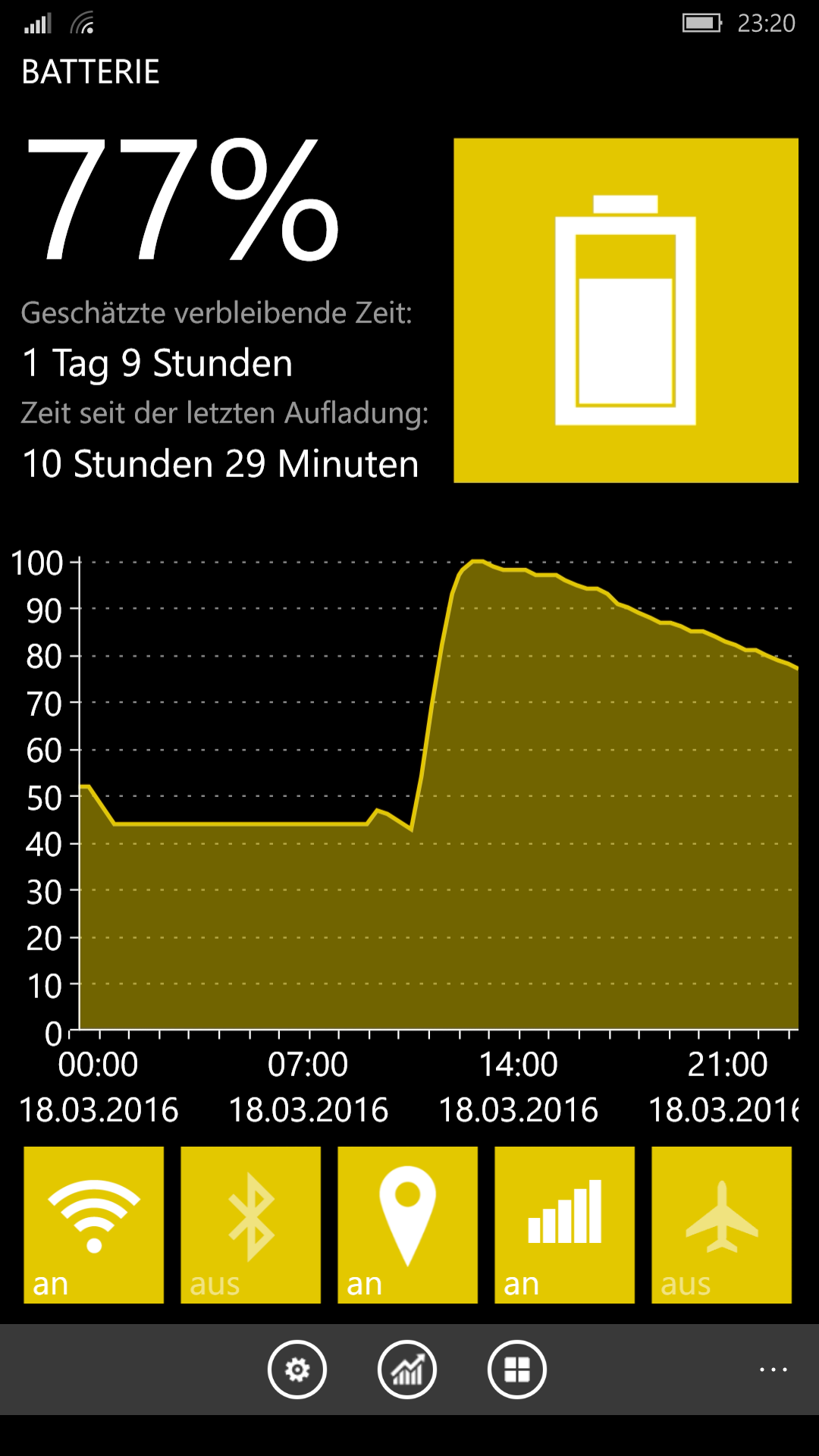Expand the app bar's three-dot menu
Screen dimensions: 819x1456
(773, 1370)
